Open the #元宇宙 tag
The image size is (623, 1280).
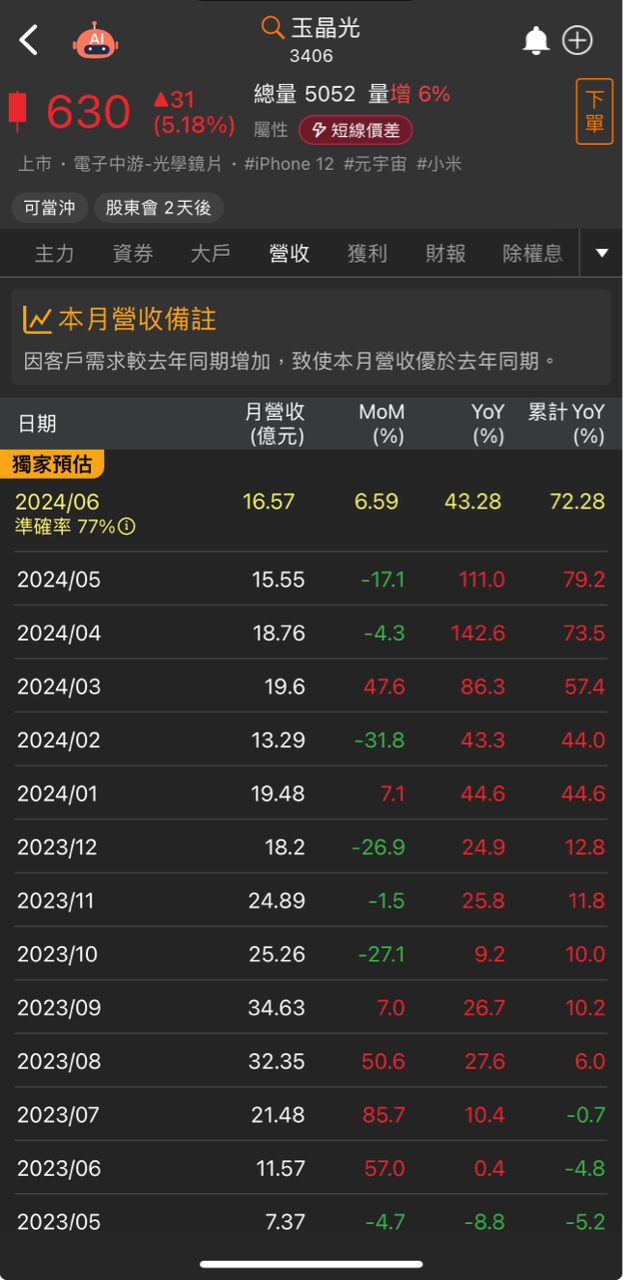(375, 164)
